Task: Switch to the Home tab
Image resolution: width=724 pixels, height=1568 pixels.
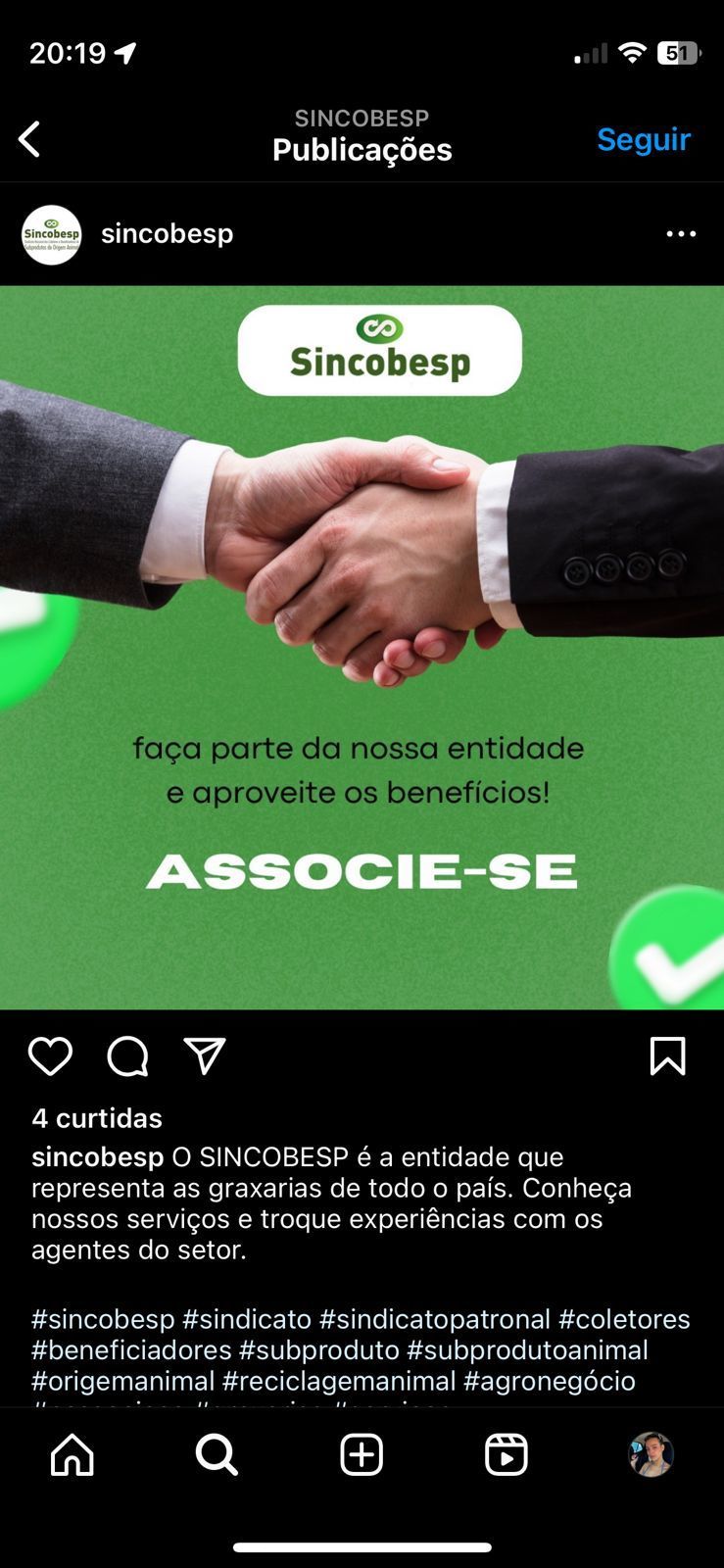Action: tap(72, 1455)
